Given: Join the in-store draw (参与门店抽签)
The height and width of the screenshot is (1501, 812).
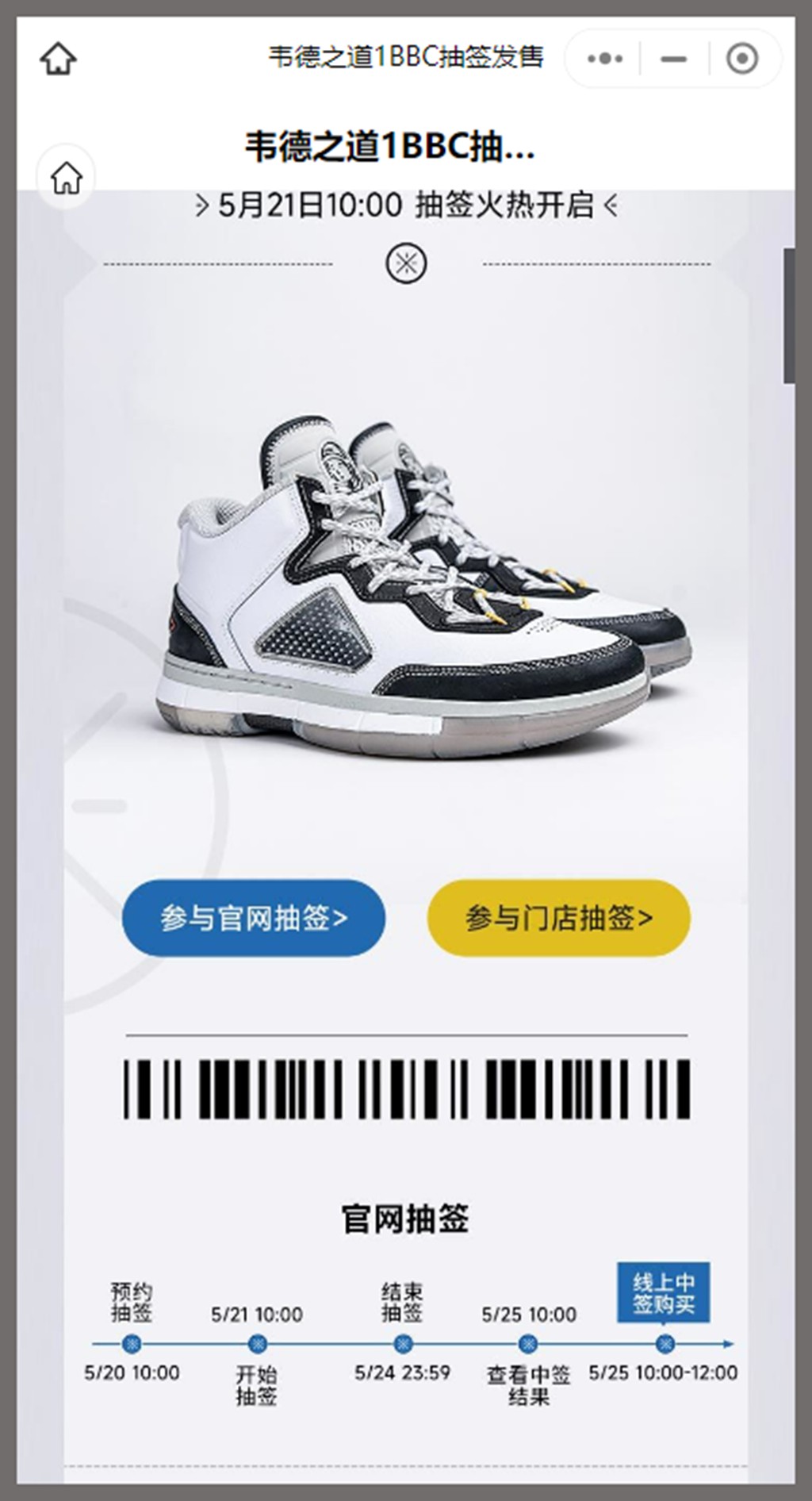Looking at the screenshot, I should pos(558,918).
